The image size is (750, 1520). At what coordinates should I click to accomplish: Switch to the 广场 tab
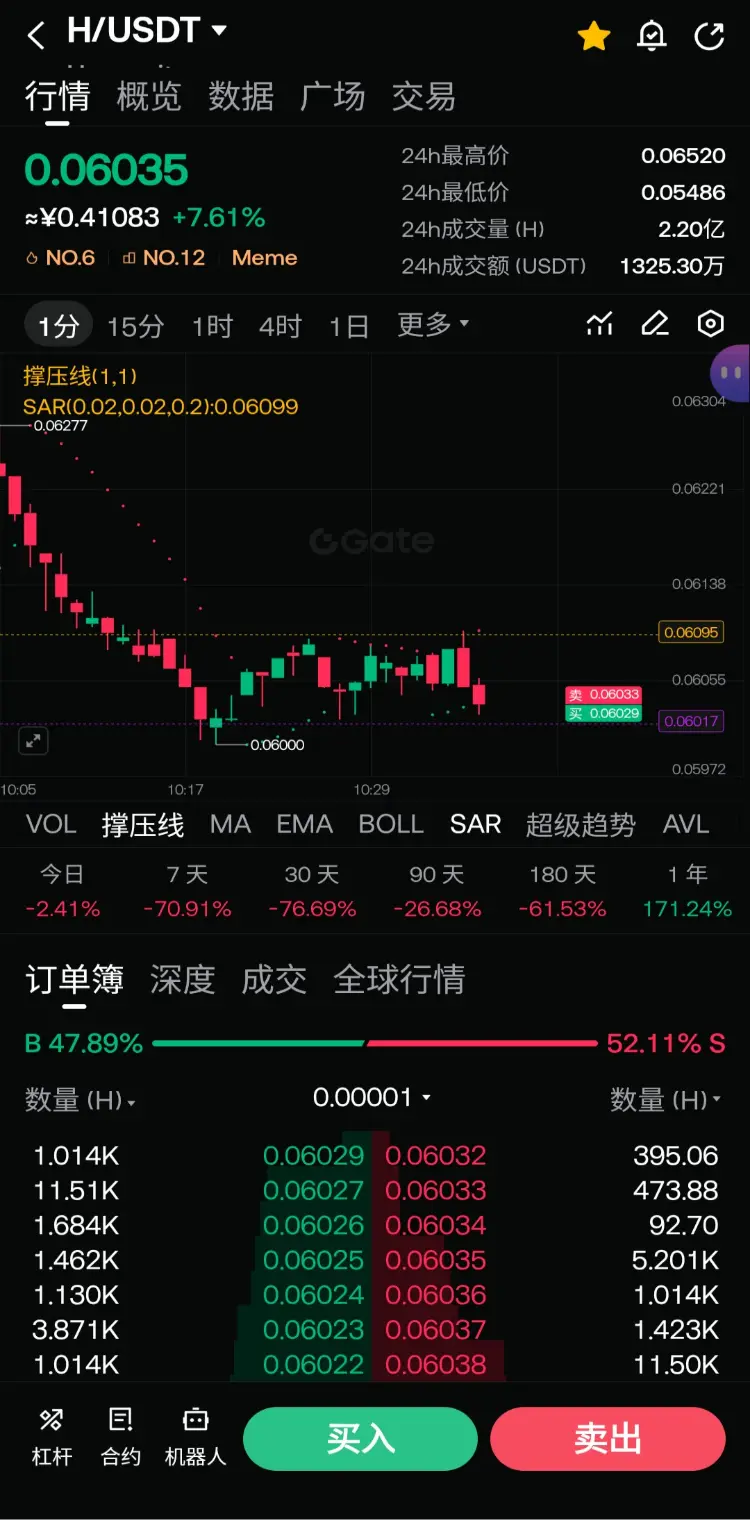(x=332, y=97)
